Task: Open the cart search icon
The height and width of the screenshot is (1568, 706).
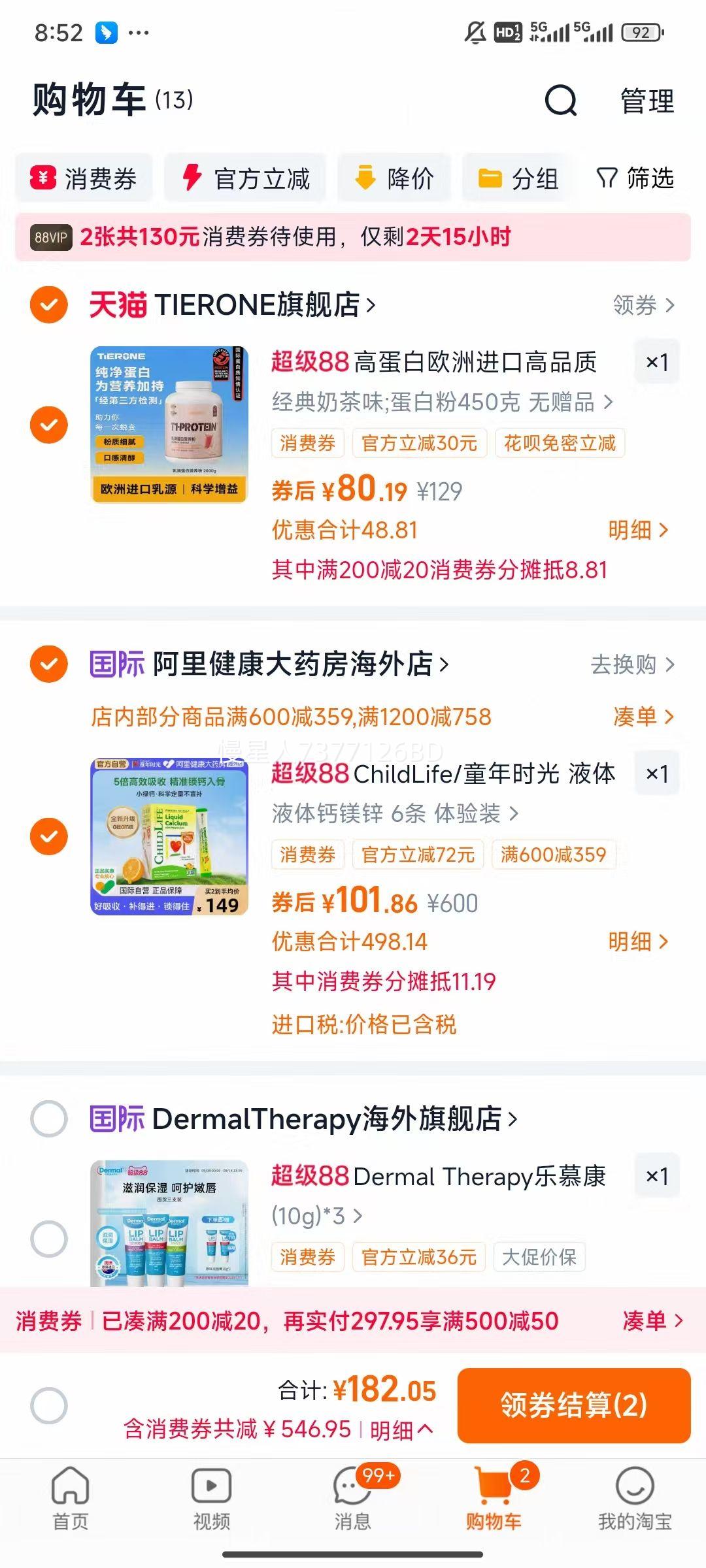Action: (561, 101)
